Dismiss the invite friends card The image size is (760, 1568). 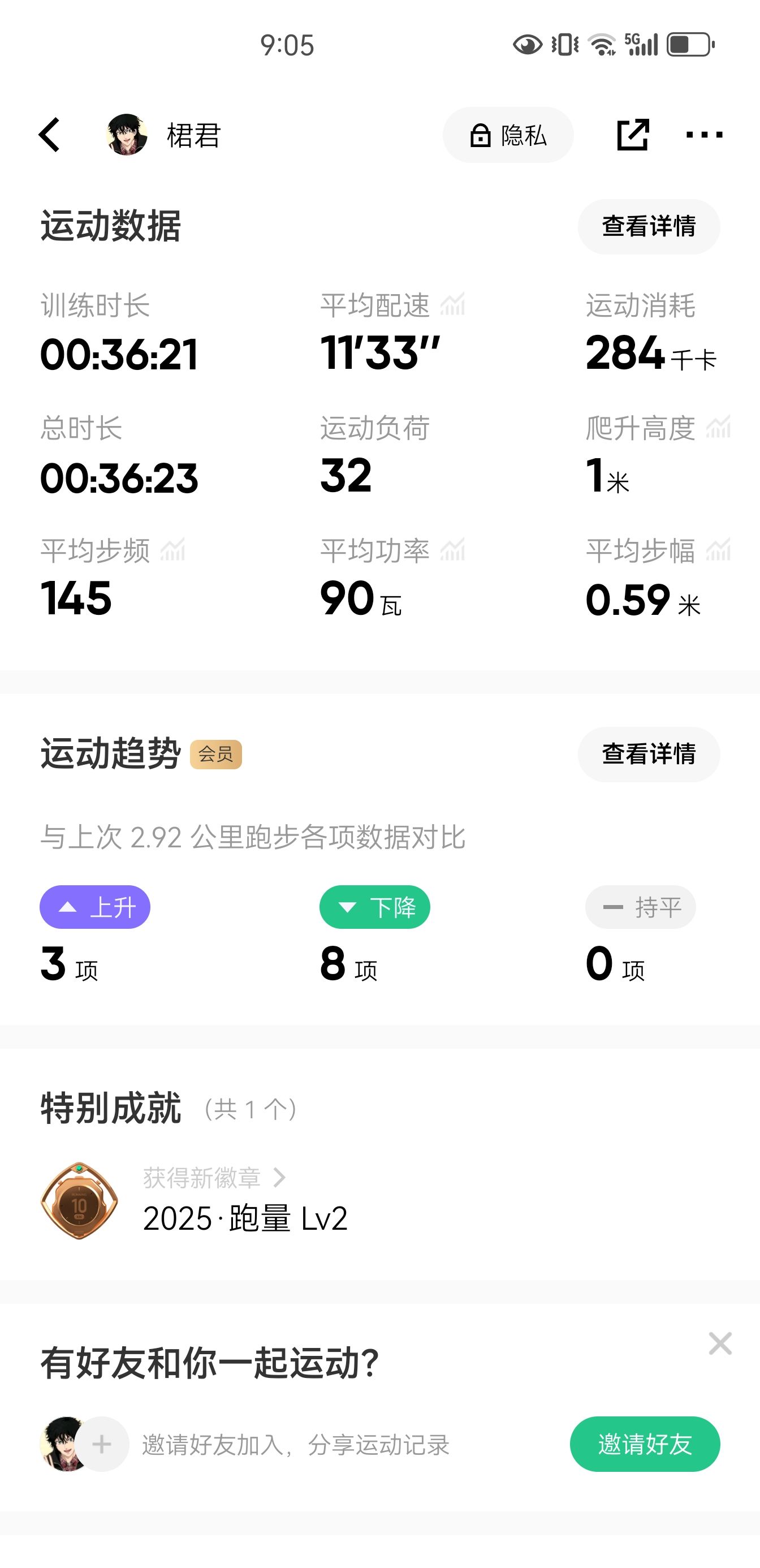pos(720,1343)
